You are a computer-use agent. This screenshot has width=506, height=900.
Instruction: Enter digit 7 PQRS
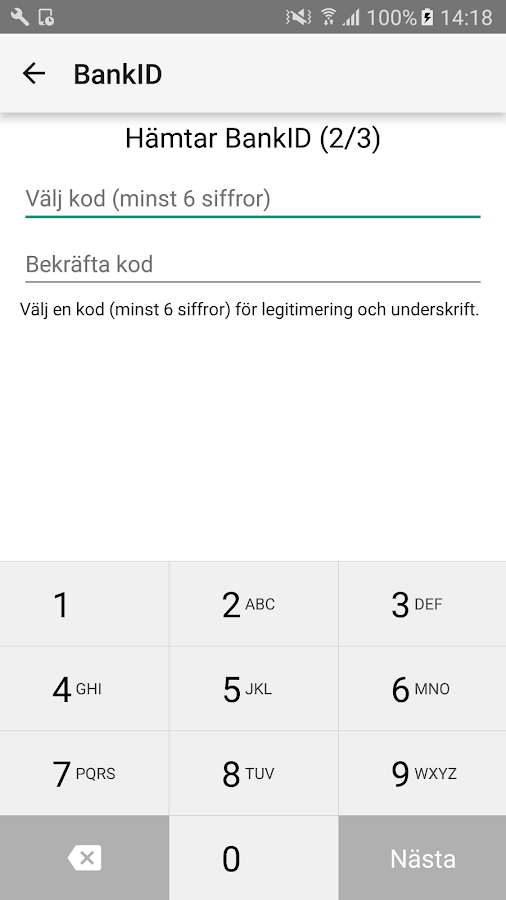pyautogui.click(x=84, y=773)
